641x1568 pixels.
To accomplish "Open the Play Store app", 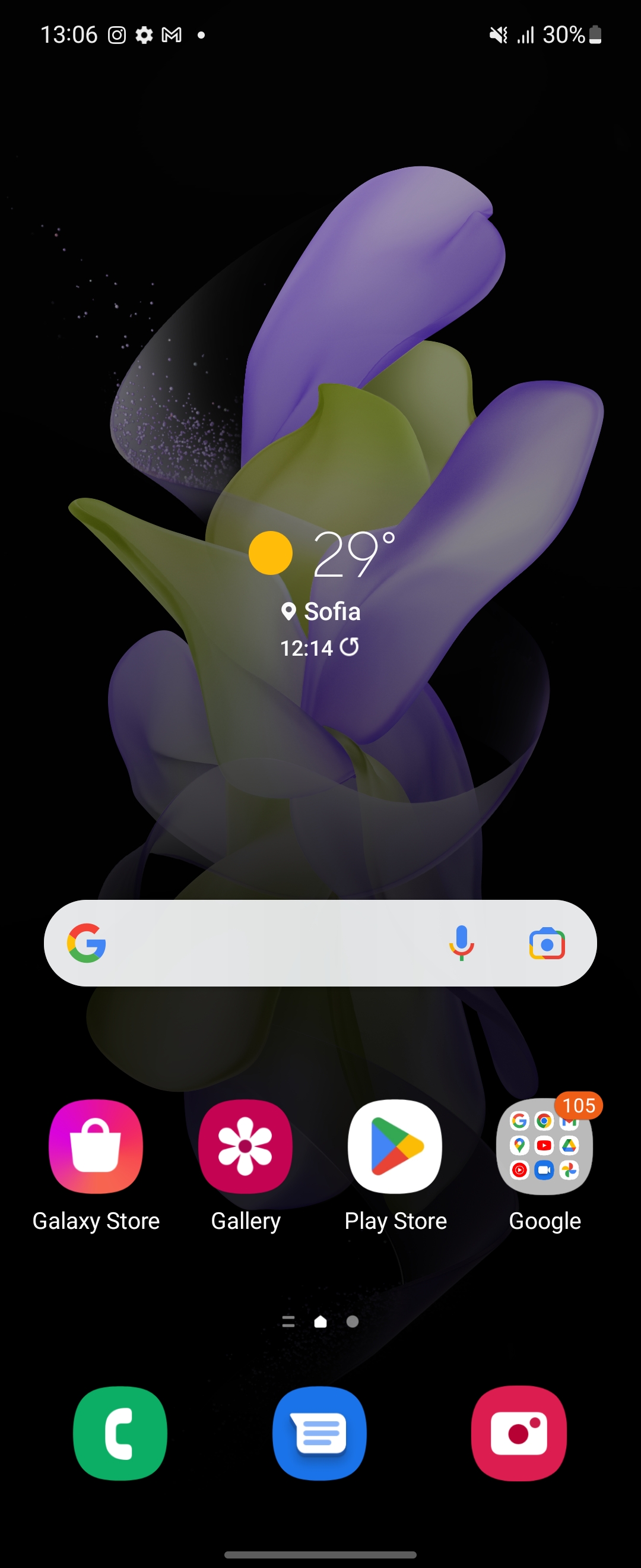I will (x=395, y=1146).
